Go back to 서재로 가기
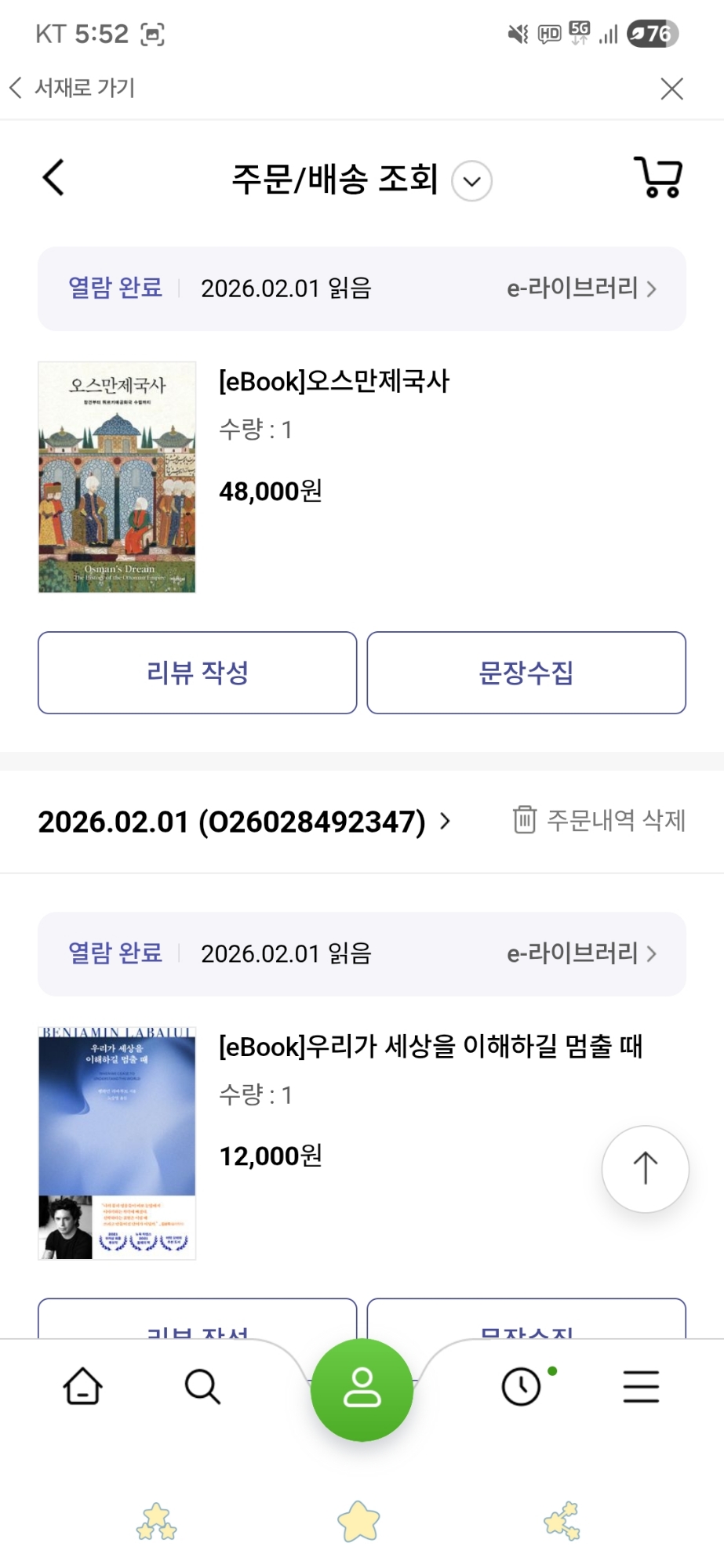This screenshot has height=1568, width=724. [72, 88]
